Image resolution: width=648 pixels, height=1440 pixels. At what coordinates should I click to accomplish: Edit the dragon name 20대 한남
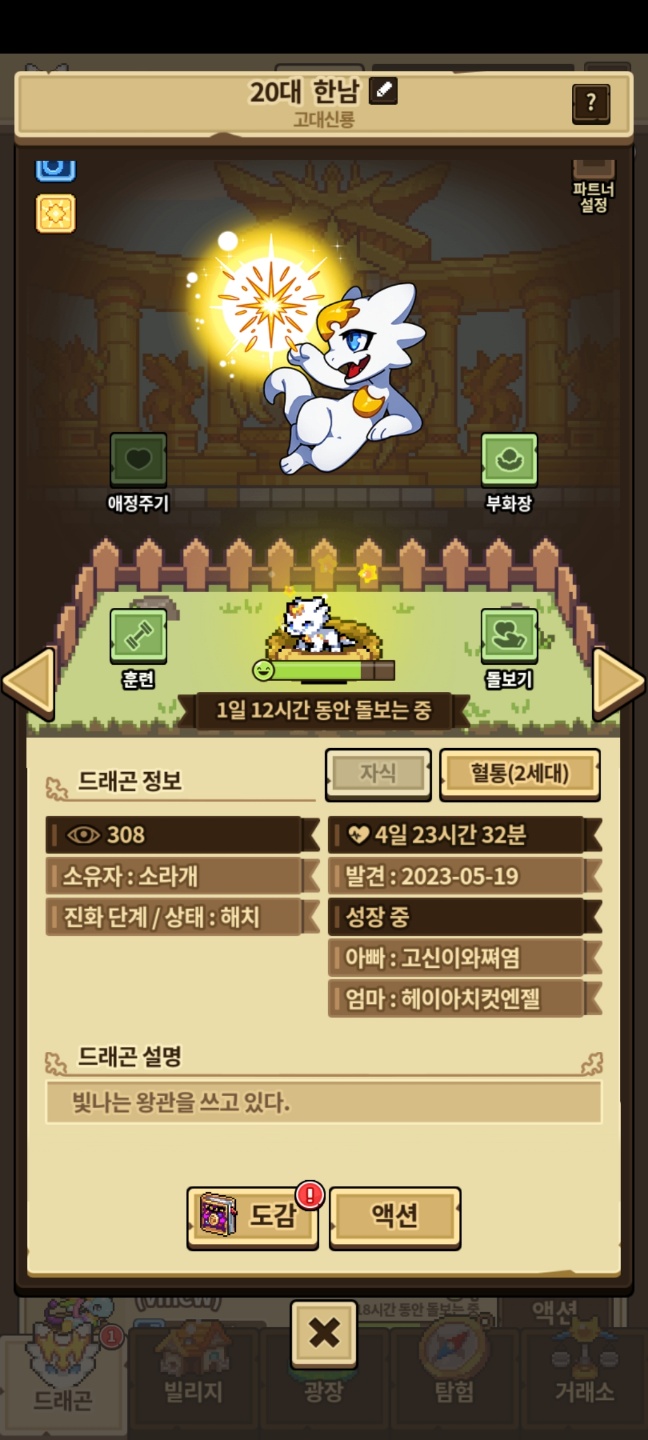point(383,92)
